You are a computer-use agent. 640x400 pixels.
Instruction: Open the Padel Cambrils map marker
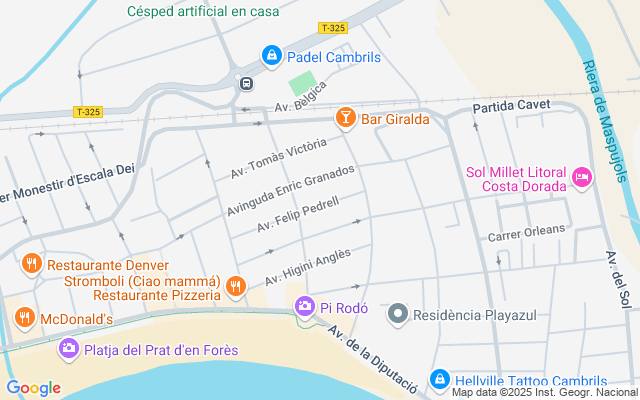pyautogui.click(x=270, y=57)
